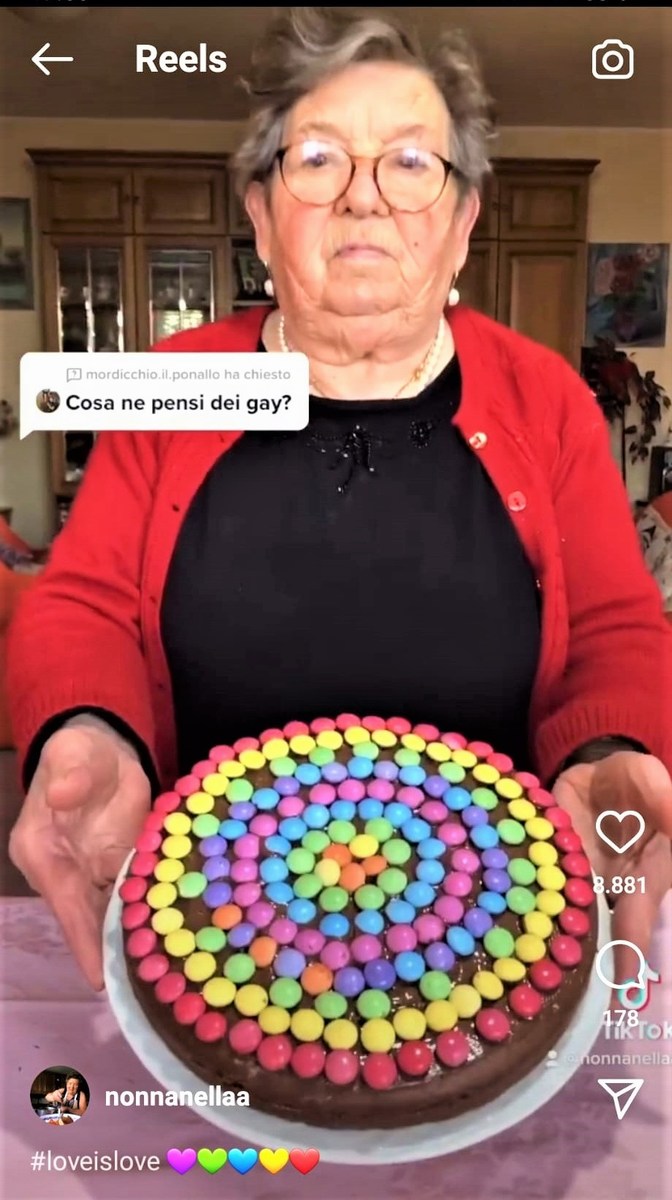Open comments on this reel
672x1200 pixels.
tap(620, 966)
